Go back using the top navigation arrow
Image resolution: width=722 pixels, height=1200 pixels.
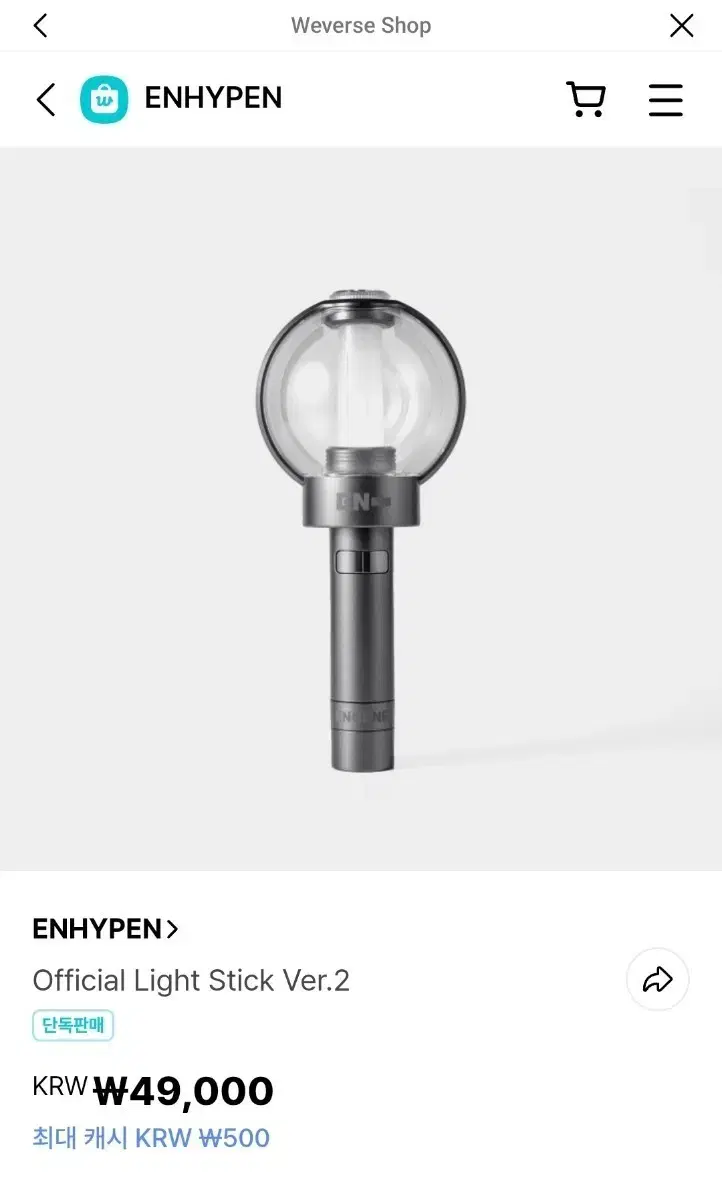pos(40,25)
